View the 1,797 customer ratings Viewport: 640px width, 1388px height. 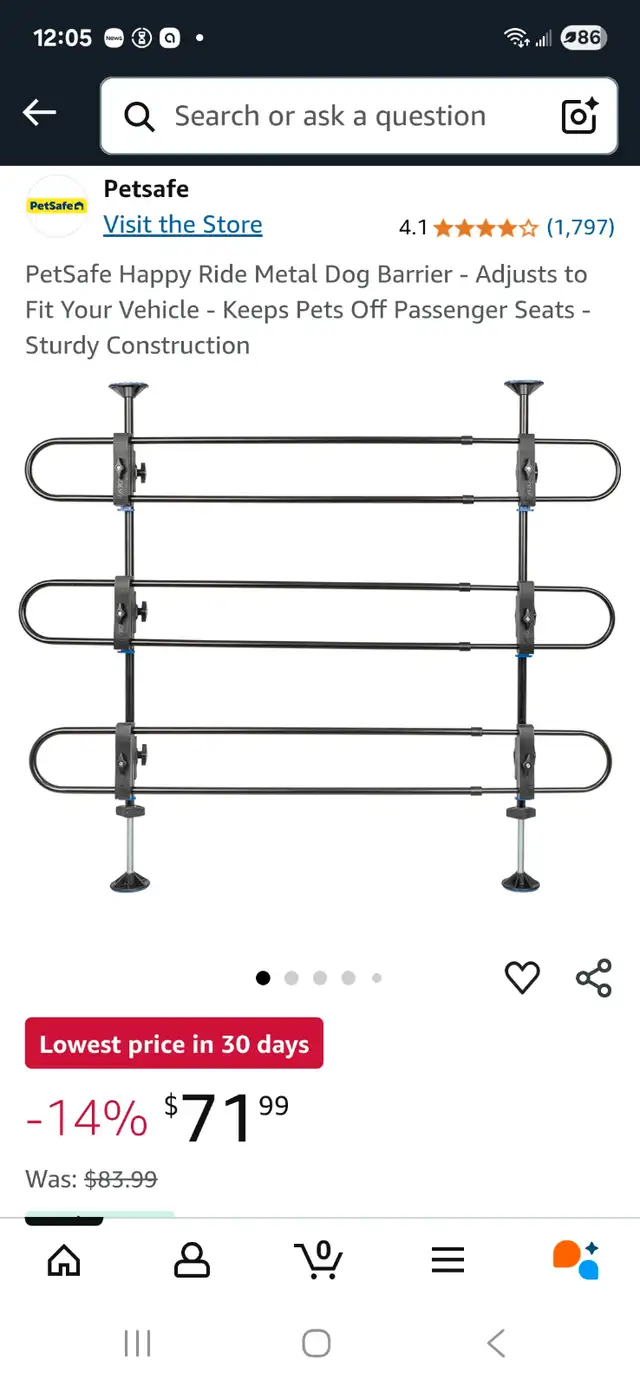click(580, 227)
